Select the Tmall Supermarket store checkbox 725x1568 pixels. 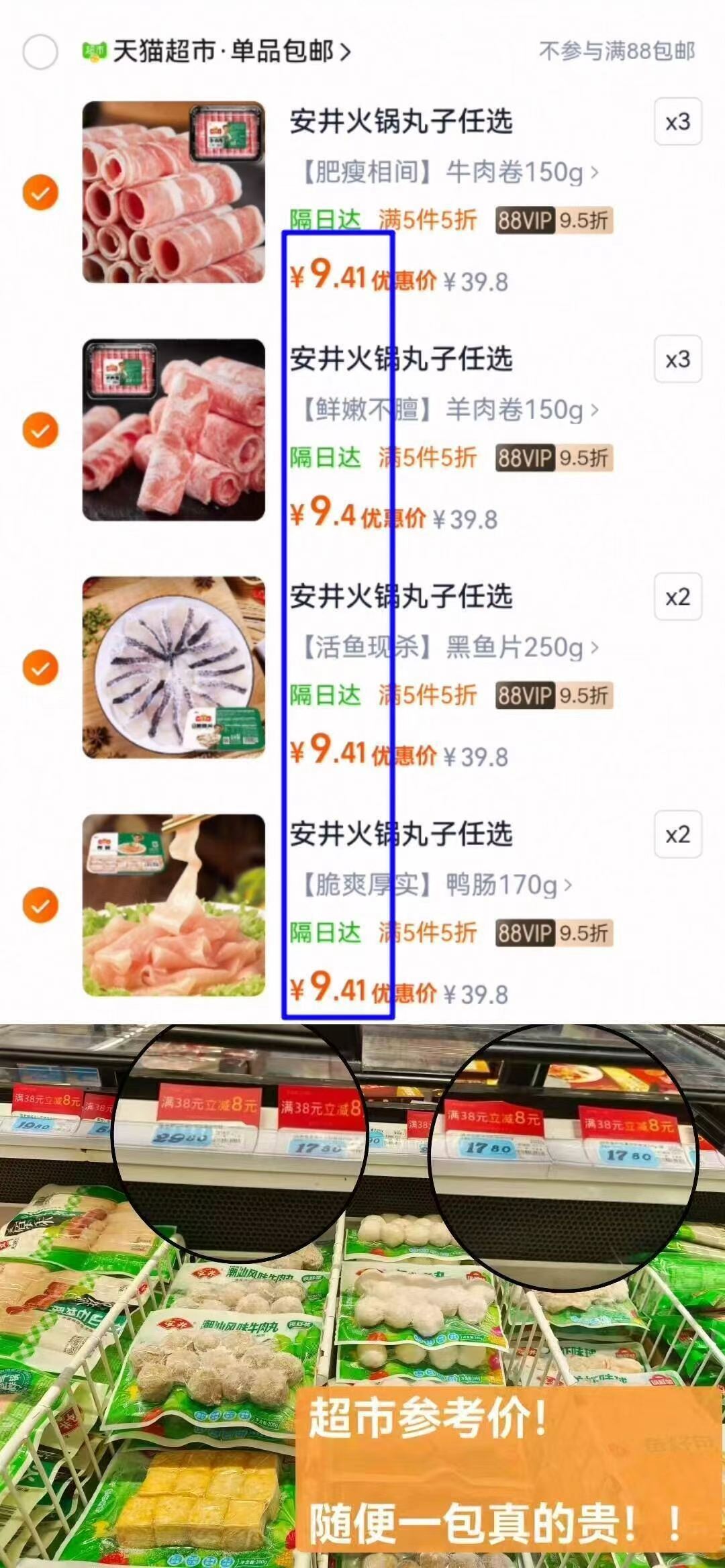(x=39, y=50)
